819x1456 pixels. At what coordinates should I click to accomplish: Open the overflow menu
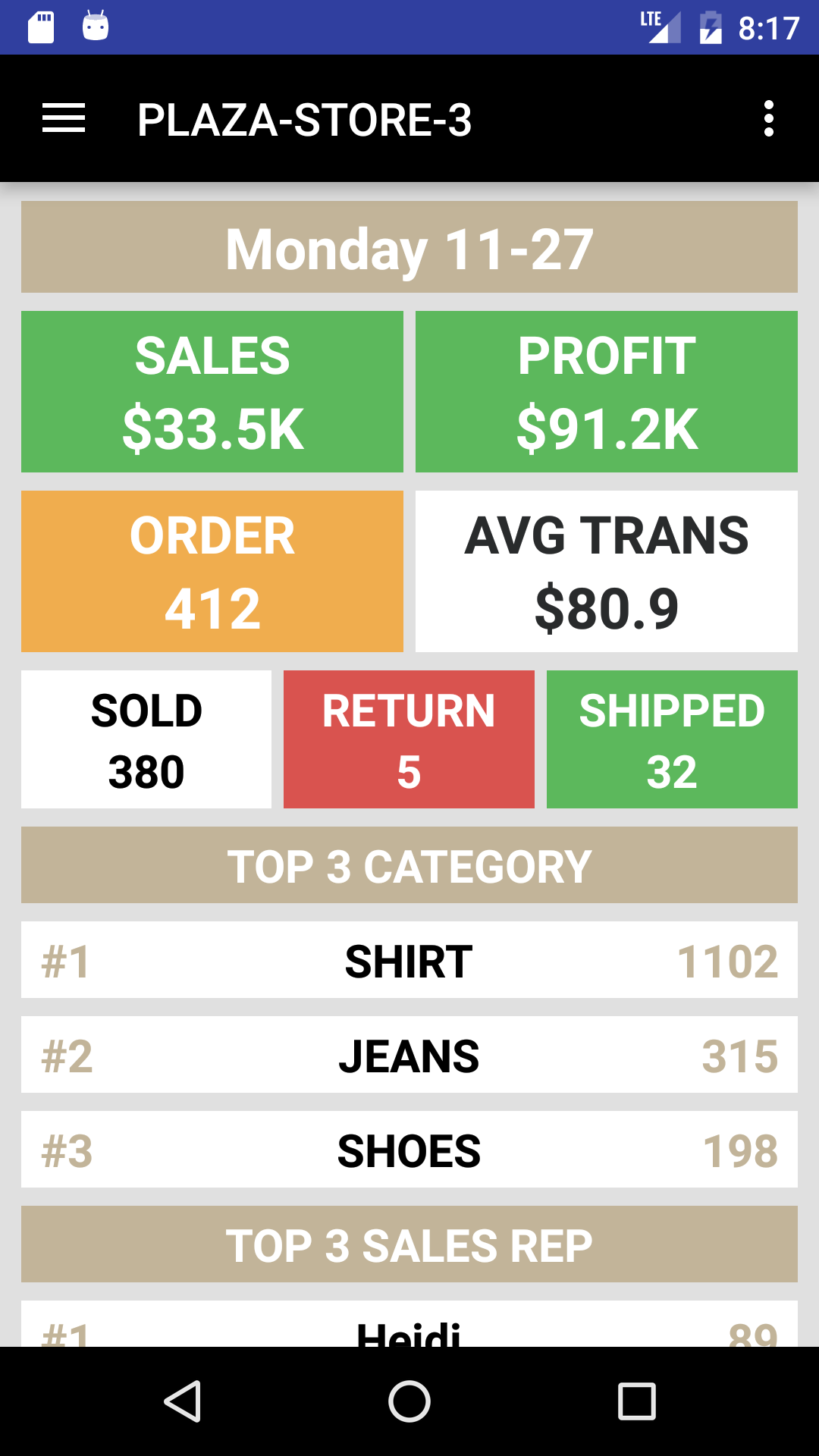click(x=768, y=119)
